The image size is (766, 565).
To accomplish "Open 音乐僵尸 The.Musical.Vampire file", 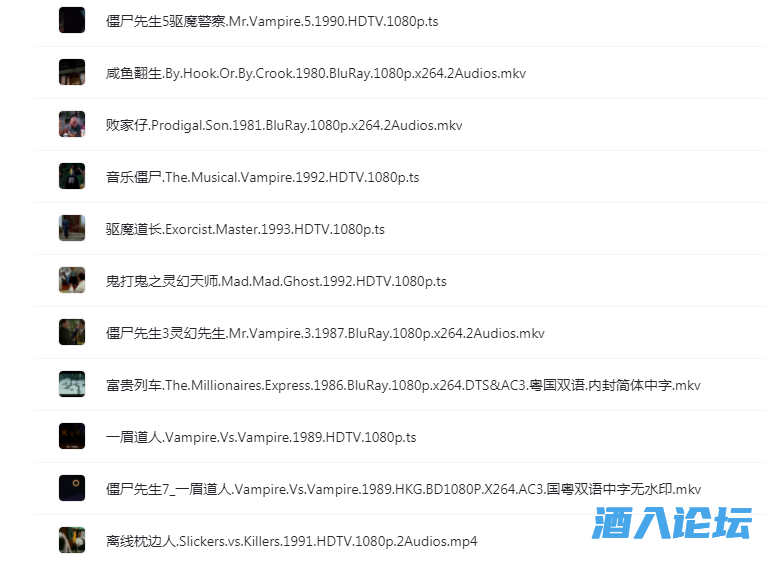I will point(262,177).
